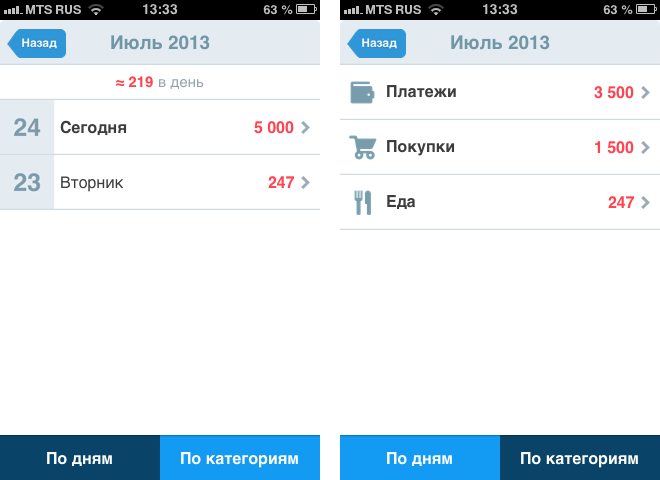The height and width of the screenshot is (480, 660).
Task: Open the Еда category
Action: tap(500, 202)
